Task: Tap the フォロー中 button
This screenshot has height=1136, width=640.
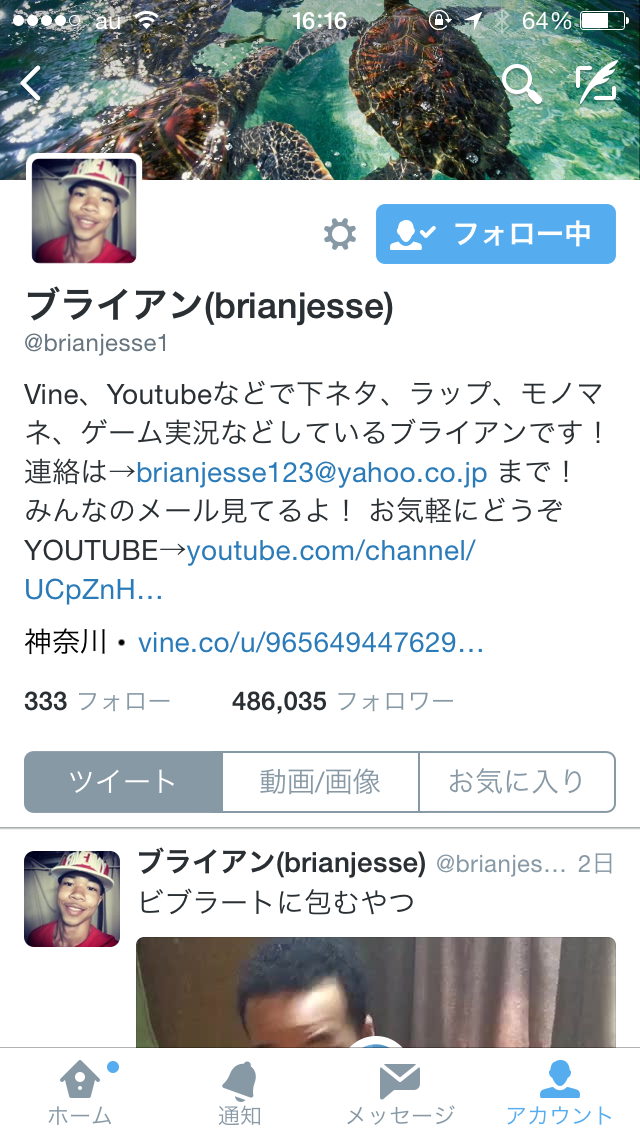Action: tap(495, 234)
